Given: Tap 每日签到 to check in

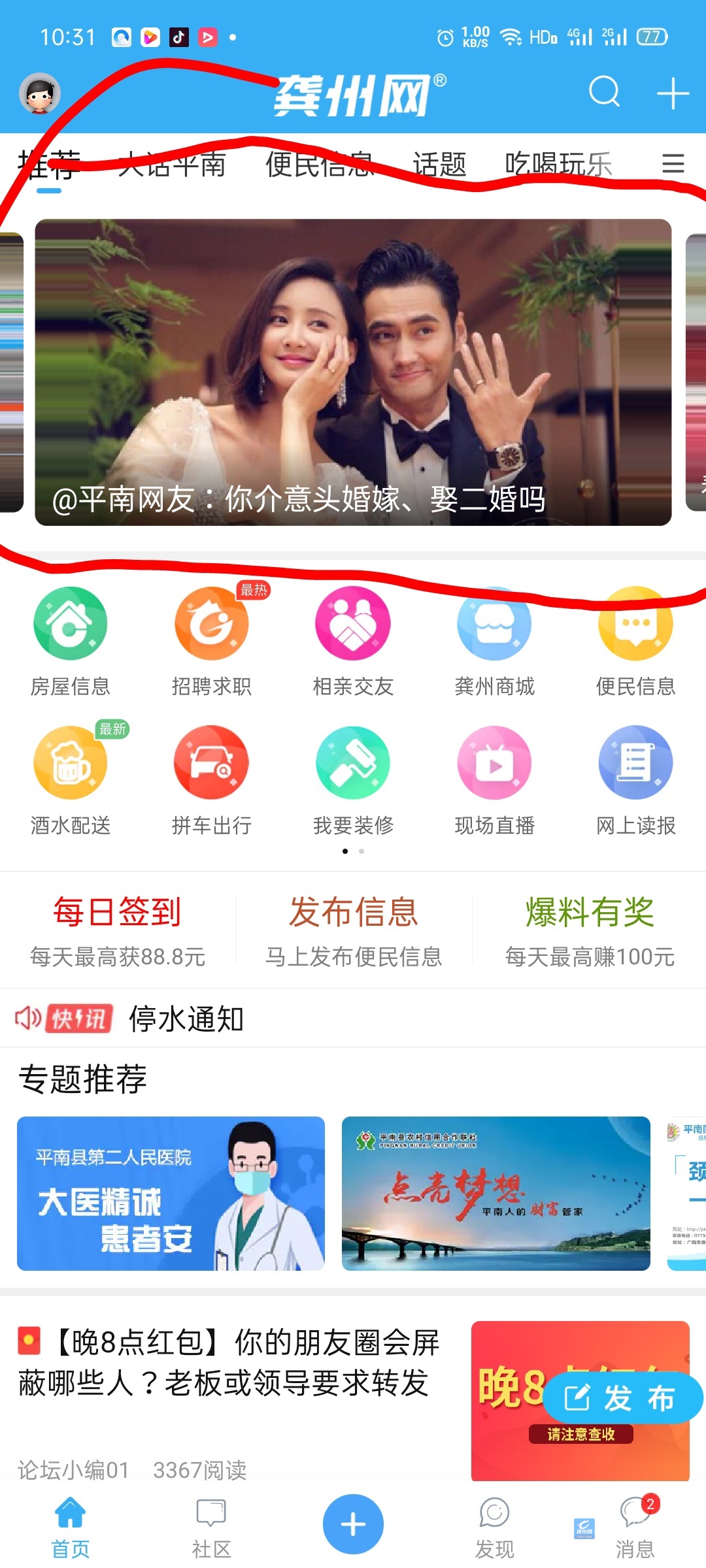Looking at the screenshot, I should [118, 929].
